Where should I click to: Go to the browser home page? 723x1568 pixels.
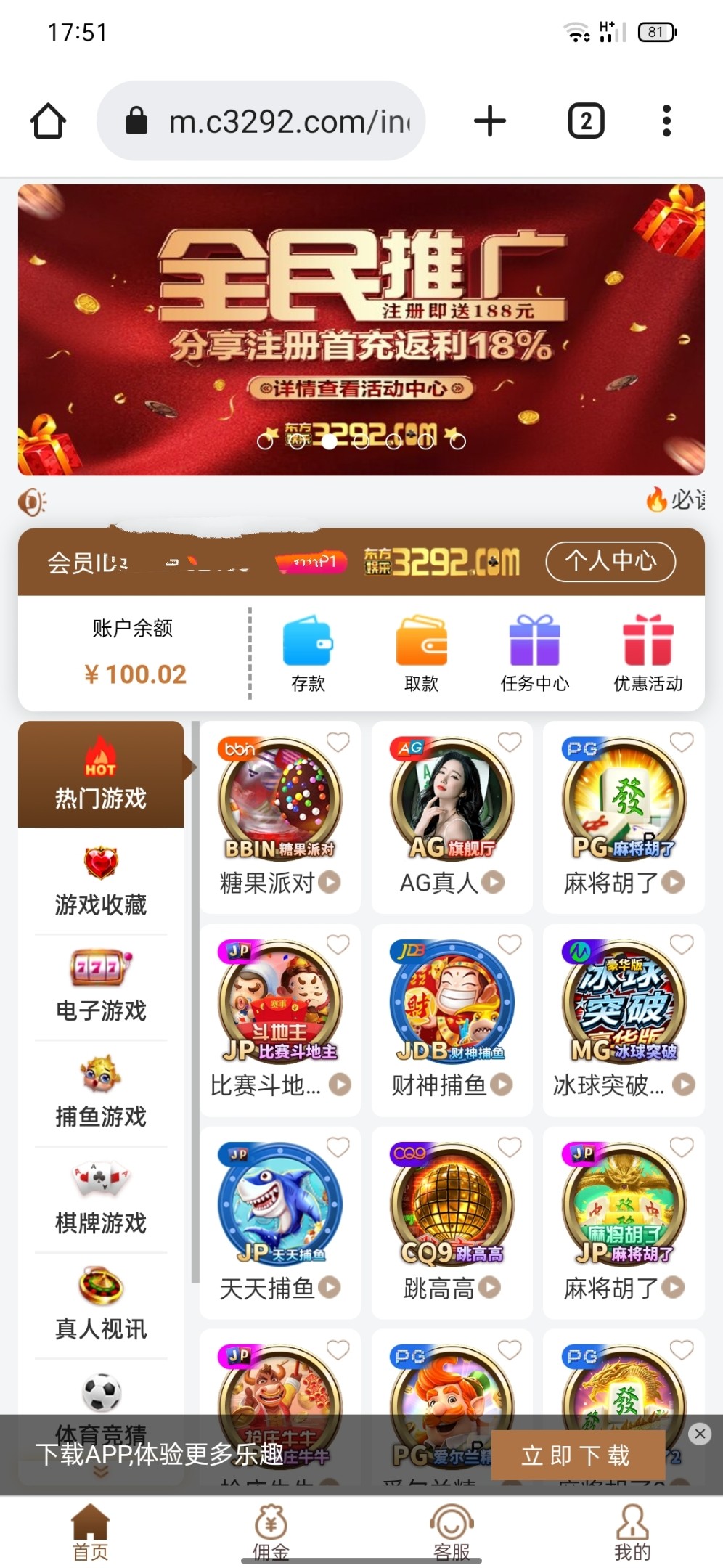[x=48, y=121]
